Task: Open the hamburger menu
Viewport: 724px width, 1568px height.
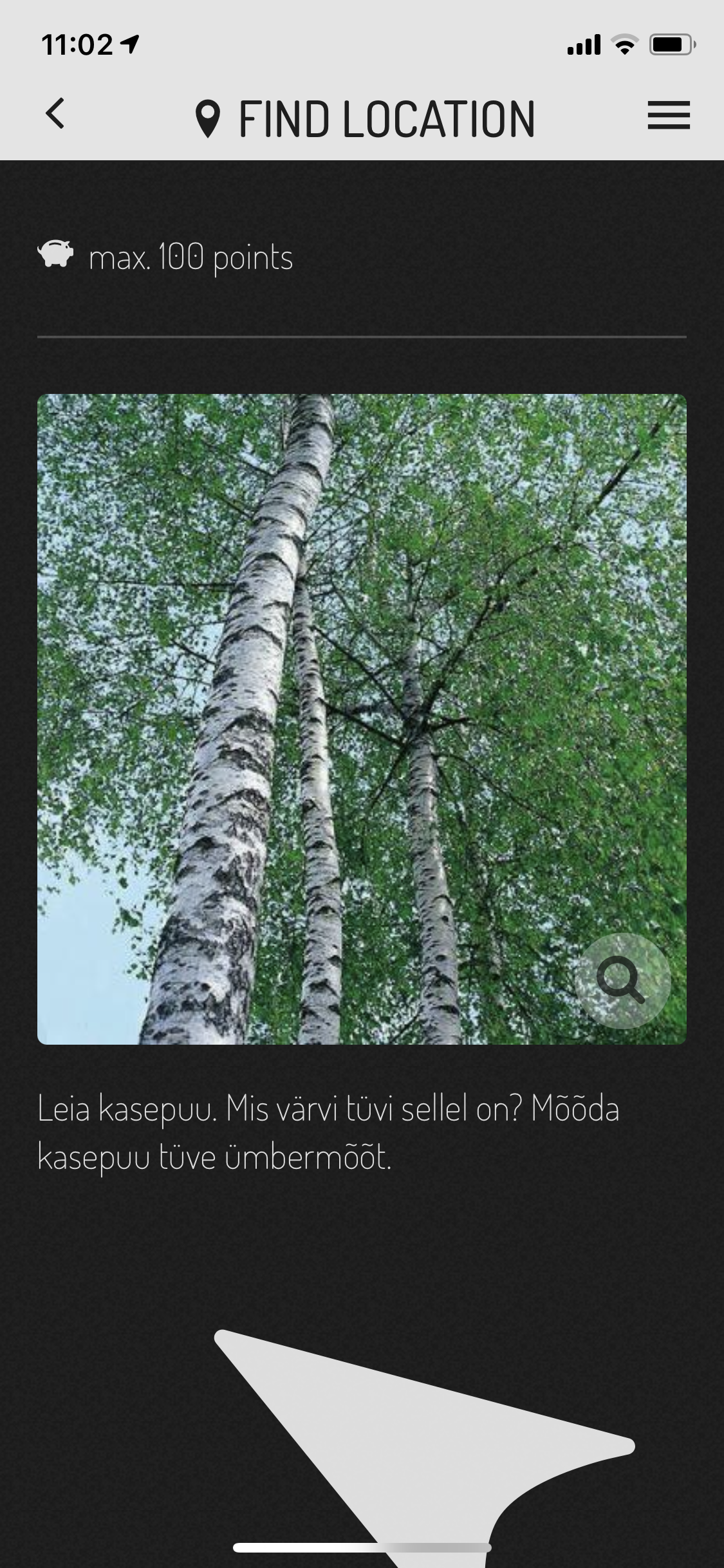Action: click(669, 115)
